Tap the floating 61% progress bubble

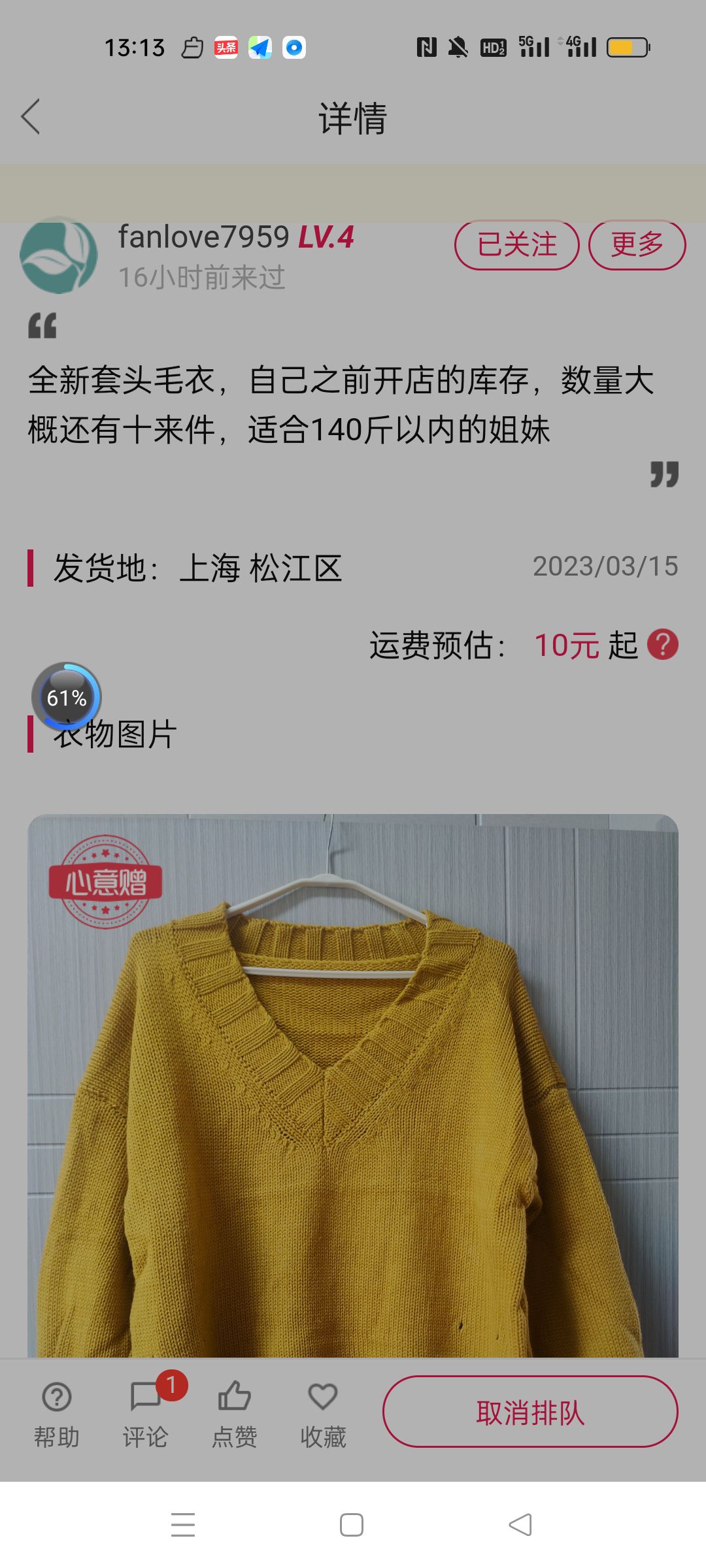pos(67,697)
